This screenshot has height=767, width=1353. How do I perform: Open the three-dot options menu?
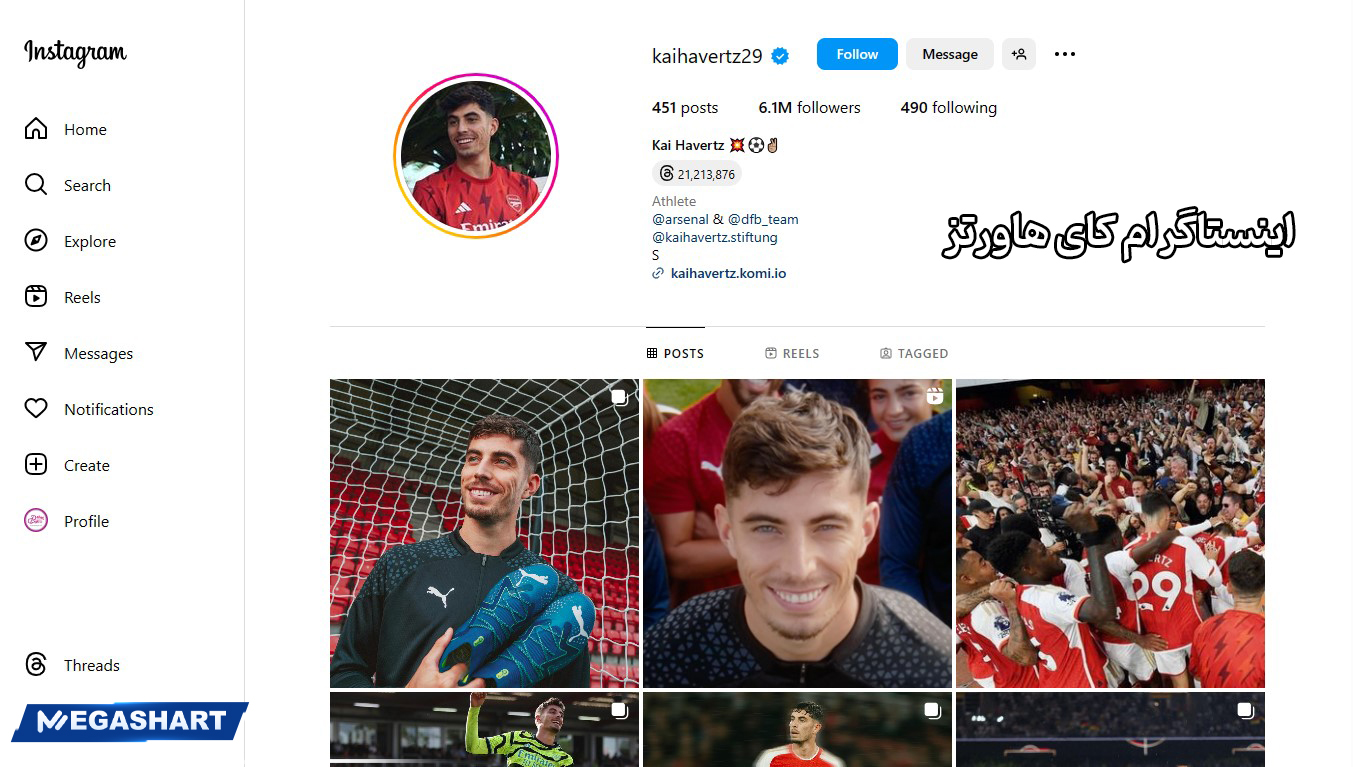[x=1065, y=54]
